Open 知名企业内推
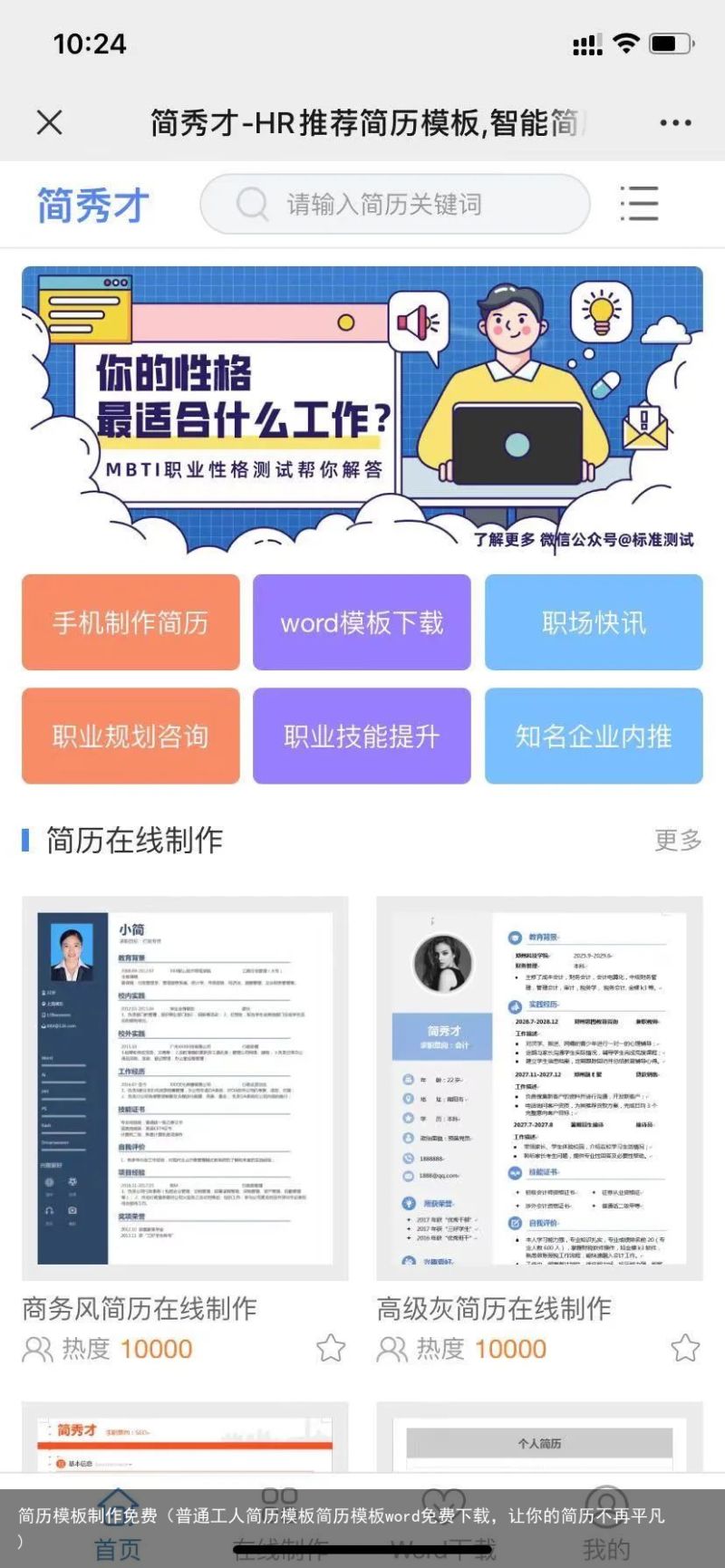 click(594, 736)
